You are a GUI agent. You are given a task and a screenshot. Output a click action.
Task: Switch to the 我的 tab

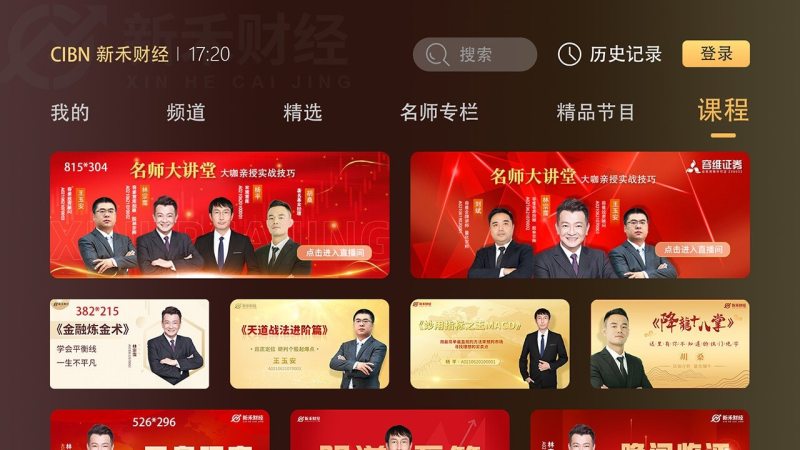70,113
